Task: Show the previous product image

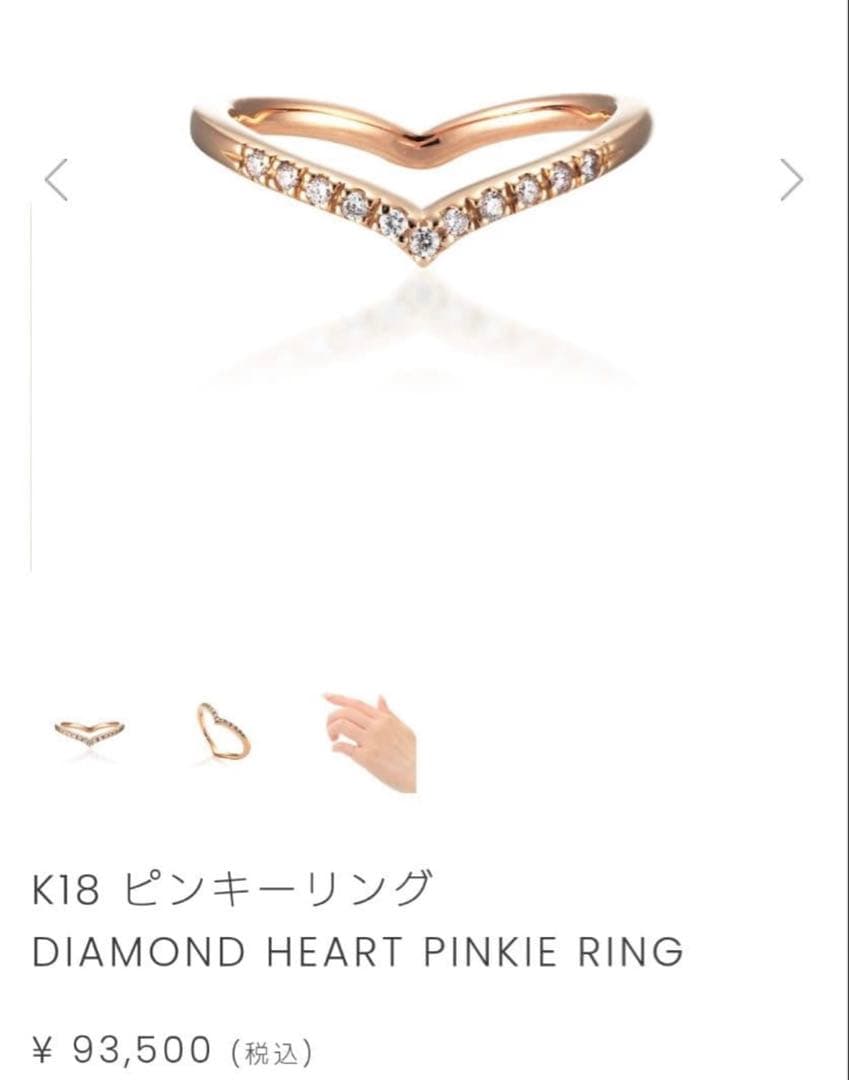Action: click(56, 180)
